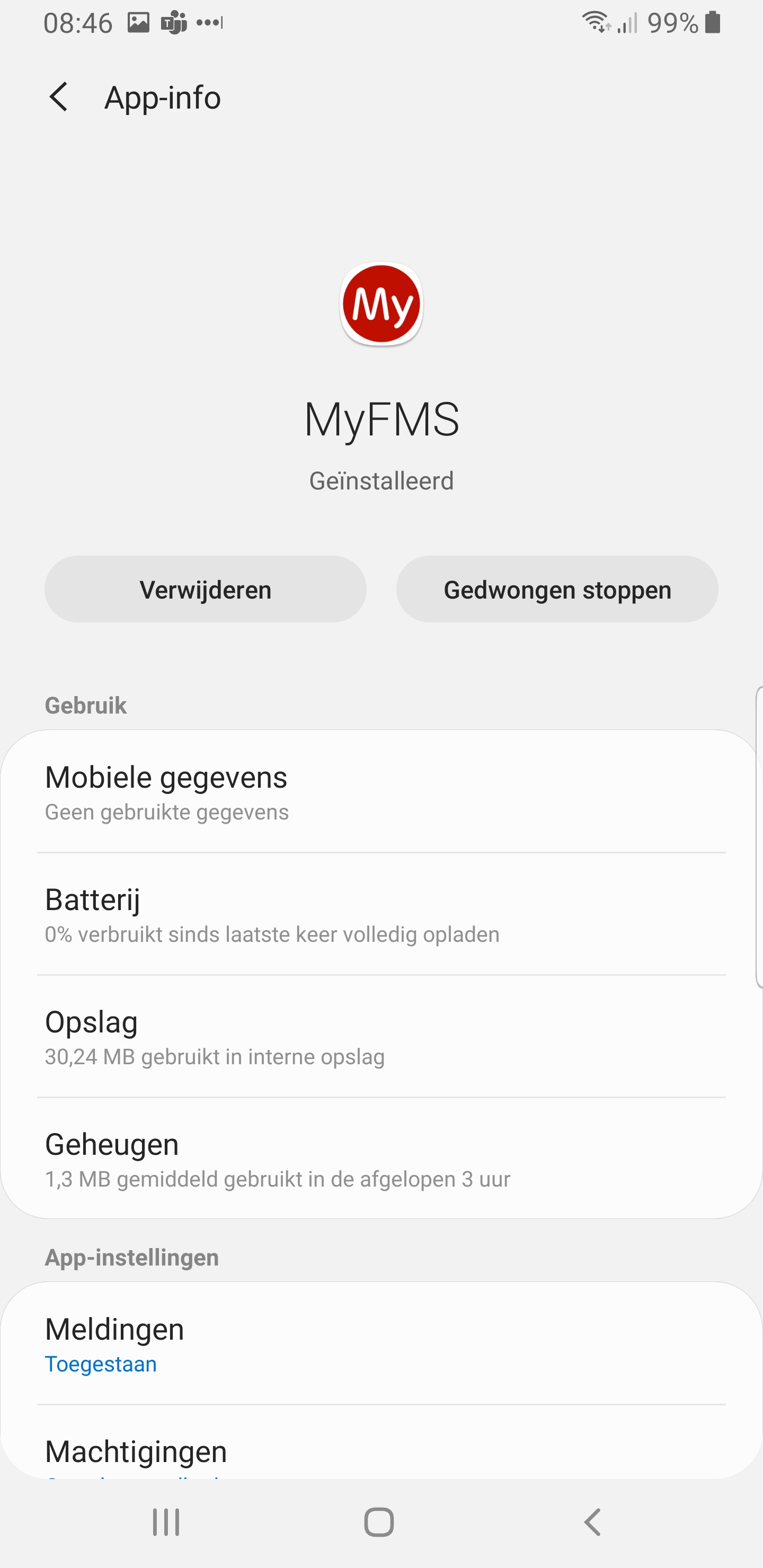Tap Verwijderen to uninstall MyFMS
Image resolution: width=763 pixels, height=1568 pixels.
click(205, 589)
